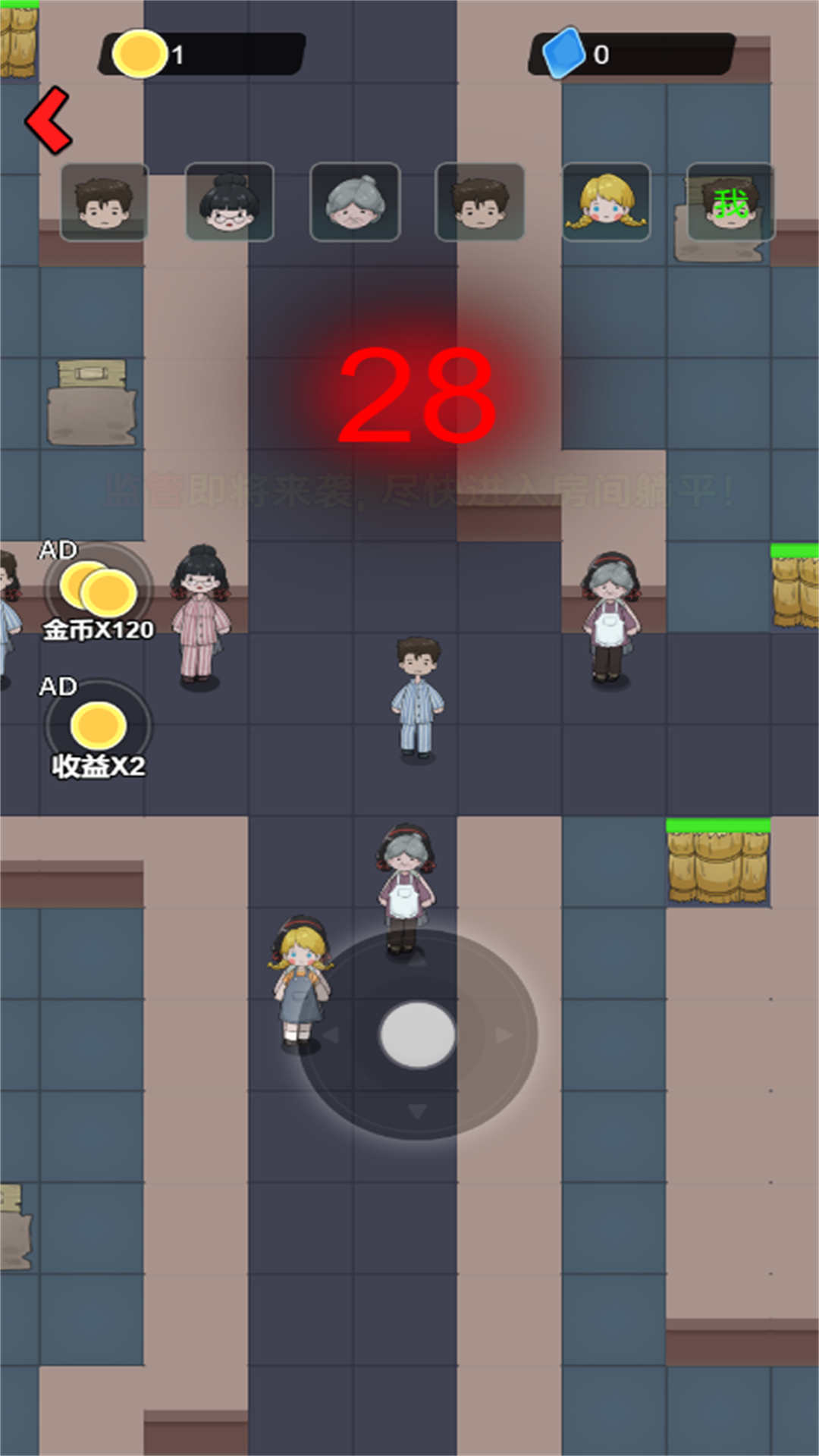Watch ad for 金币X120 coins
Screen dimensions: 819x1456
(x=99, y=591)
